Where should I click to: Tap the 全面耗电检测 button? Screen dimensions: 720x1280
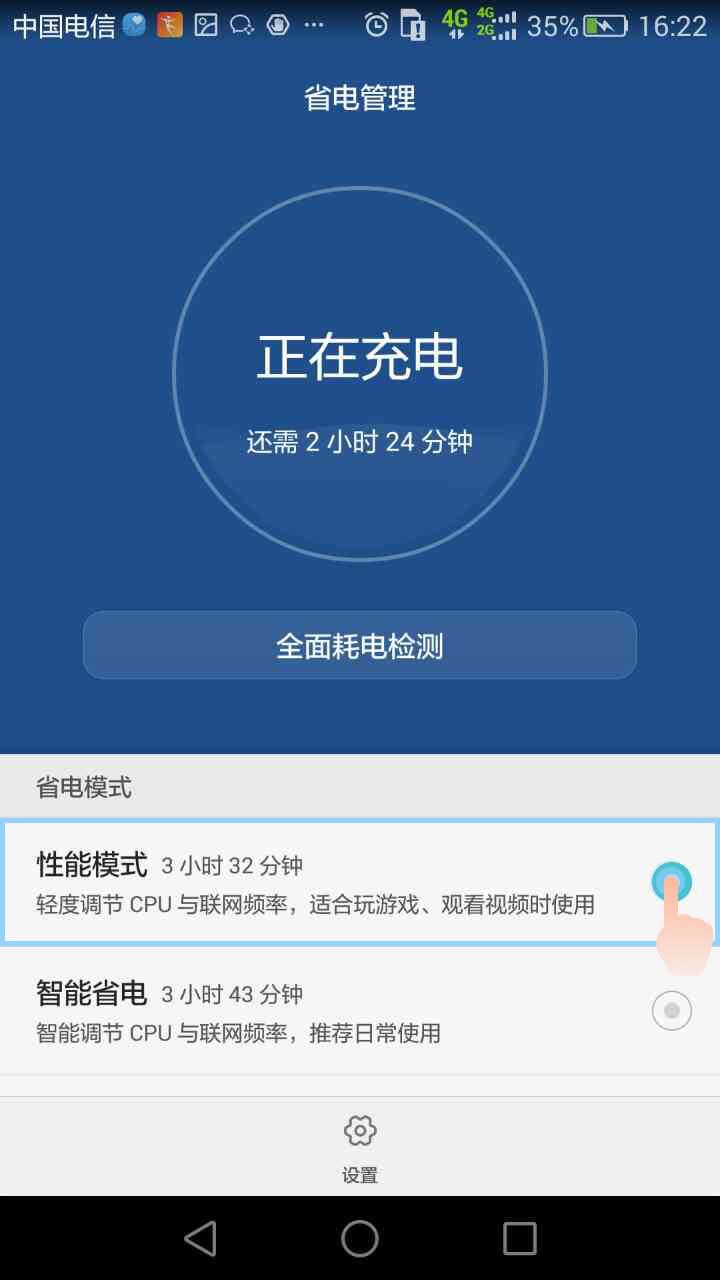360,646
